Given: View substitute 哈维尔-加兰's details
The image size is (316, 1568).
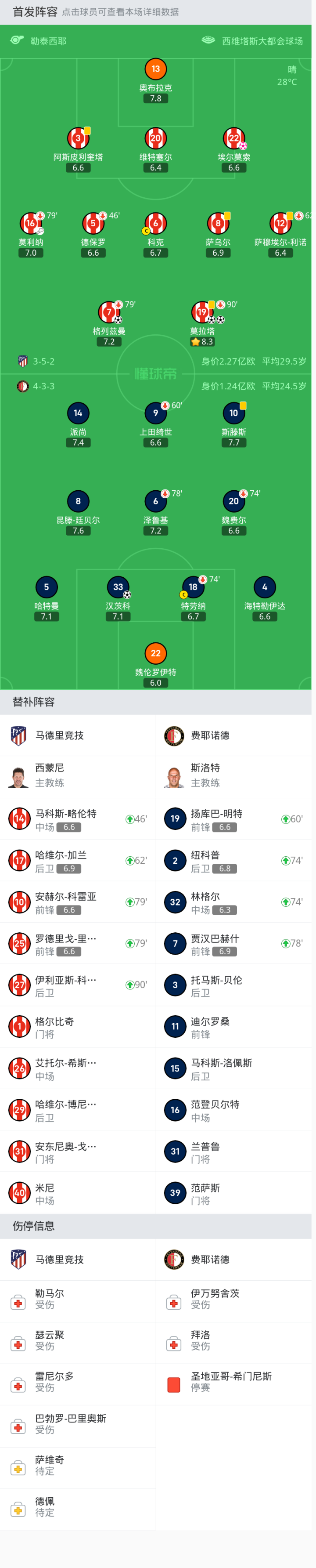Looking at the screenshot, I should [x=78, y=861].
